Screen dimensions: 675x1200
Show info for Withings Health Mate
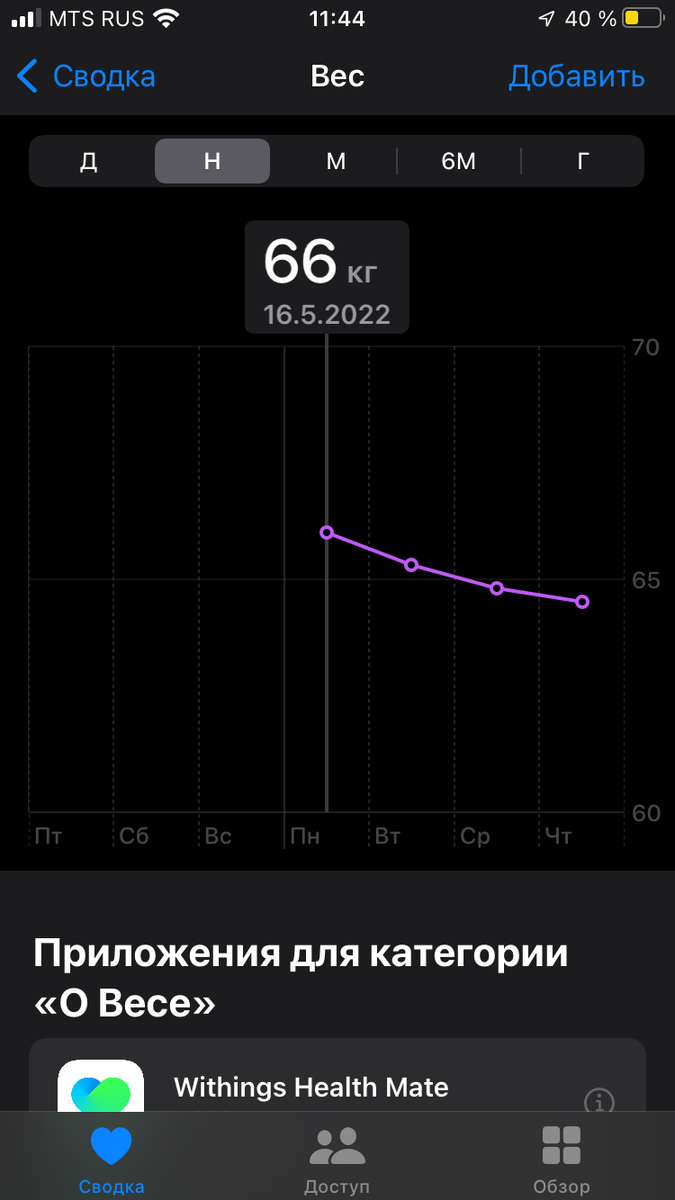pyautogui.click(x=598, y=1101)
